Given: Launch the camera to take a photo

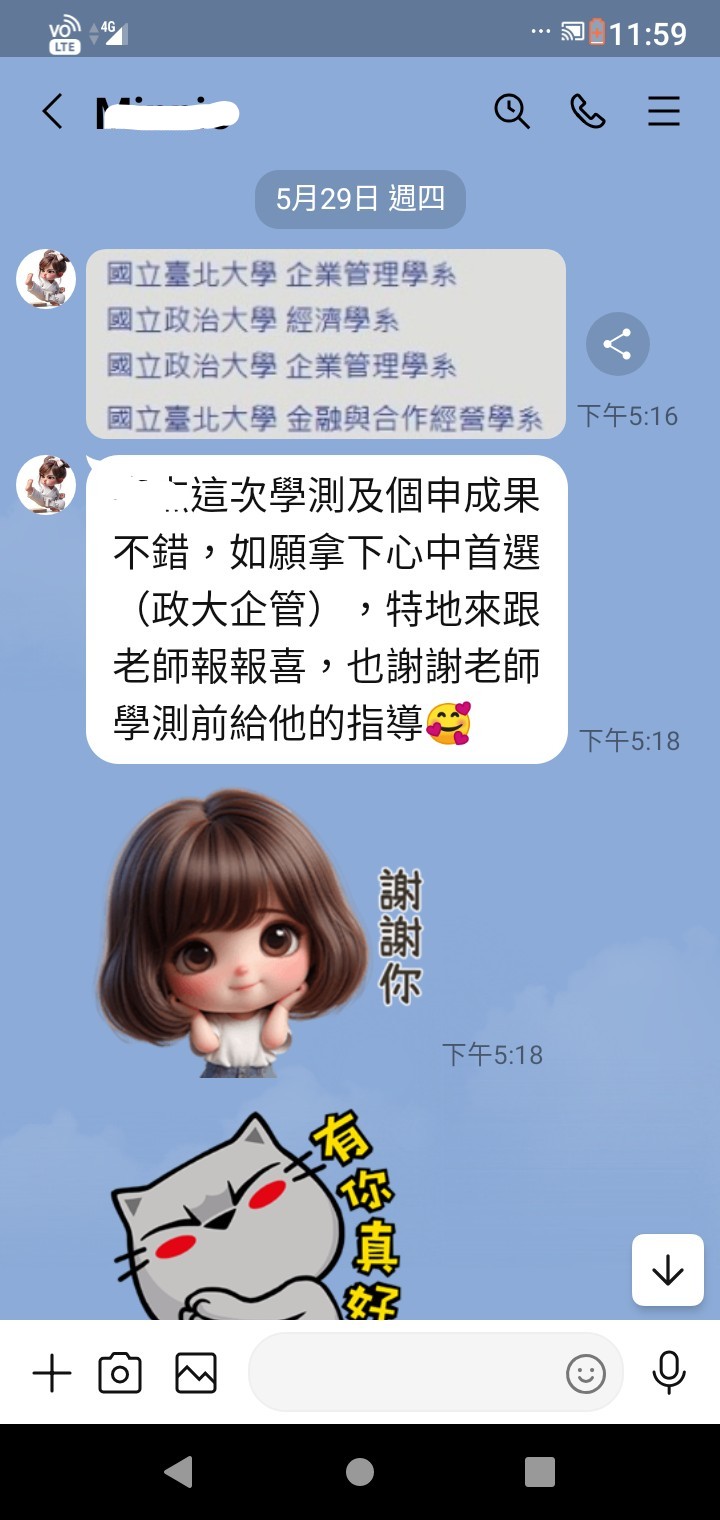Looking at the screenshot, I should point(120,1373).
